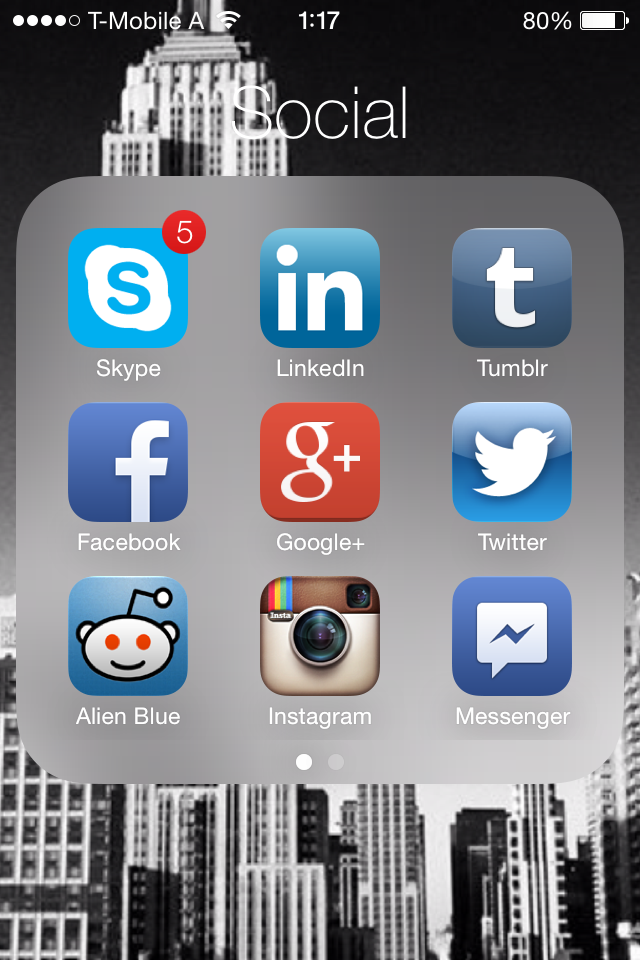
Task: Tap the folder page indicator dots
Action: [x=320, y=762]
